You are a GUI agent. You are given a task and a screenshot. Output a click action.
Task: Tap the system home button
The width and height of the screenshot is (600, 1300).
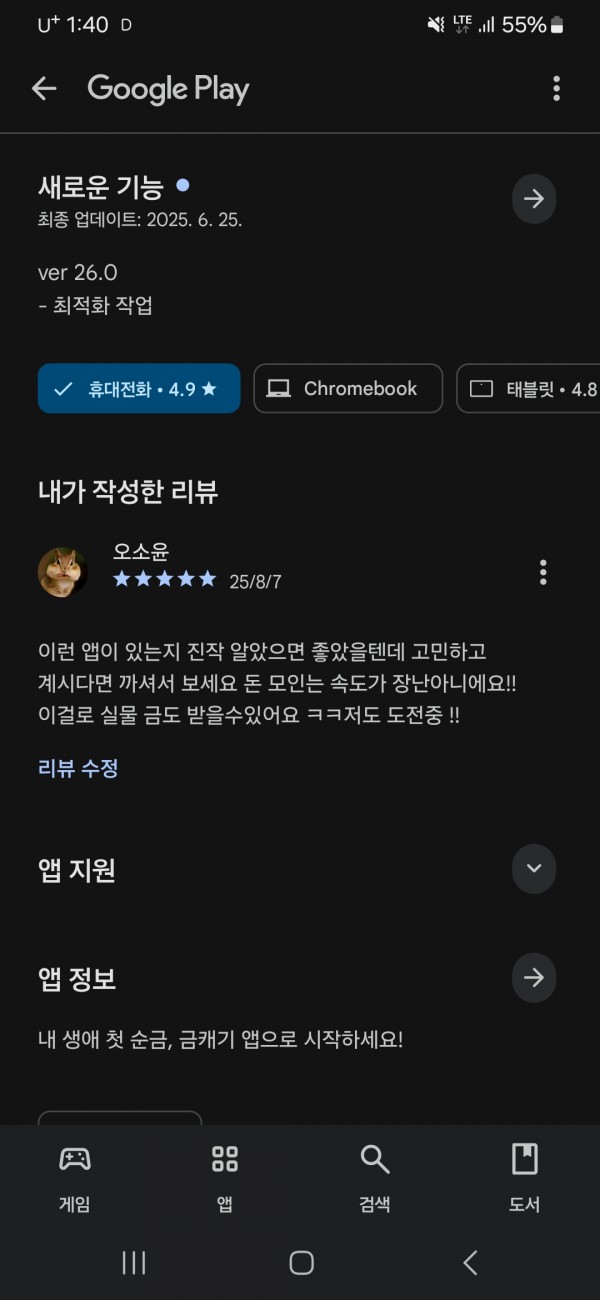[301, 1263]
